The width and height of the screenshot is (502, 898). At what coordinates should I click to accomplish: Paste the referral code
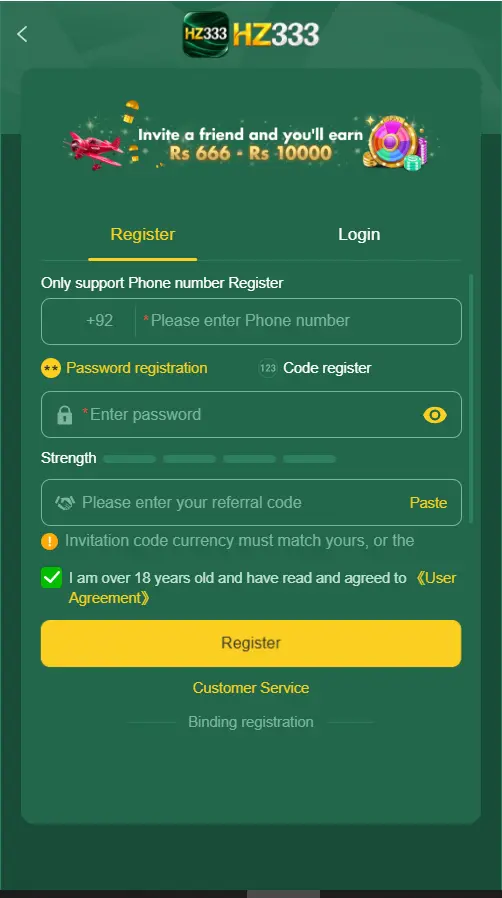coord(428,503)
